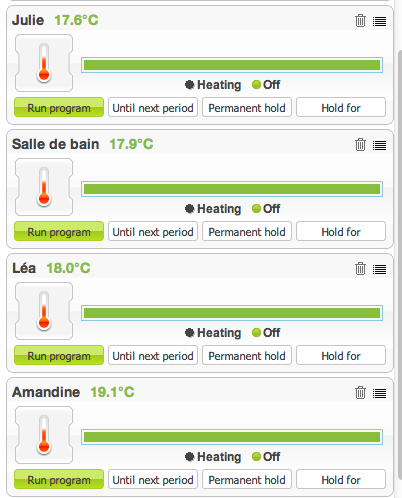Choose Hold for in Salle de bain
This screenshot has width=402, height=498.
(341, 231)
